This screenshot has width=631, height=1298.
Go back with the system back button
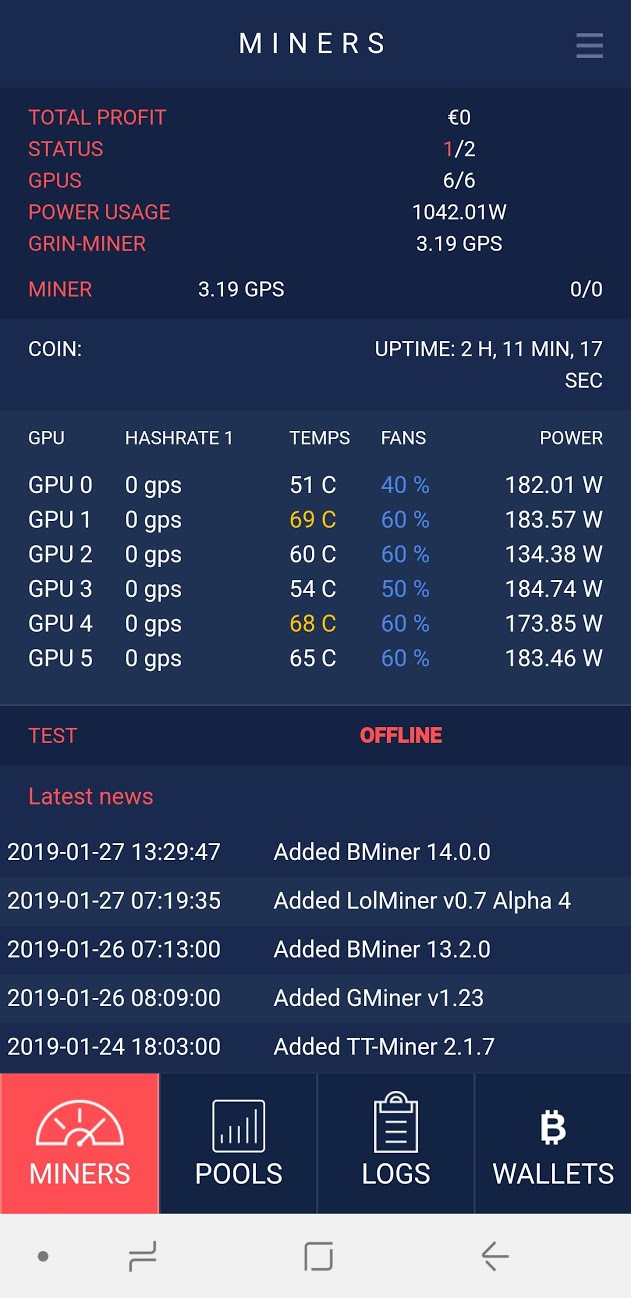(x=494, y=1256)
